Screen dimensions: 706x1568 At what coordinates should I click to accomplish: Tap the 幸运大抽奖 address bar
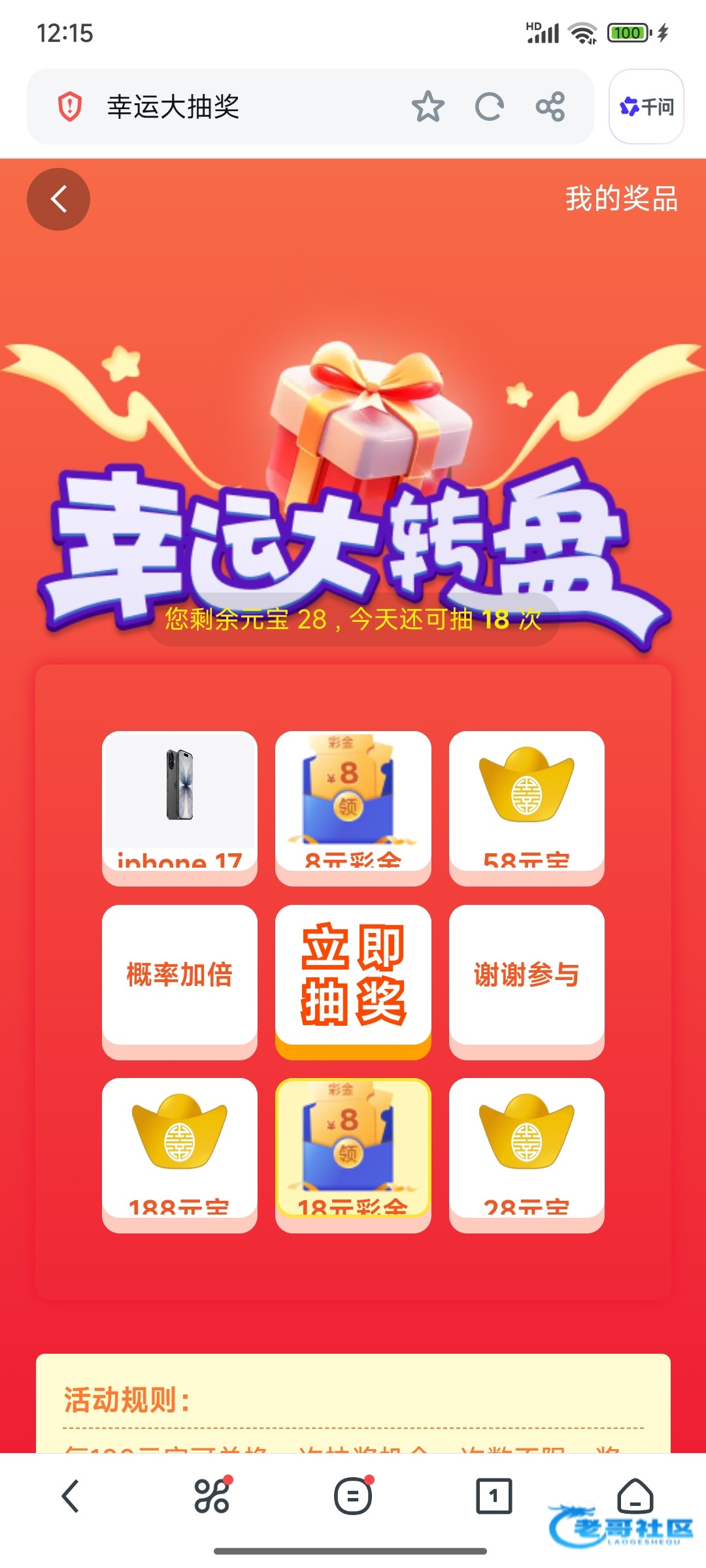click(248, 106)
